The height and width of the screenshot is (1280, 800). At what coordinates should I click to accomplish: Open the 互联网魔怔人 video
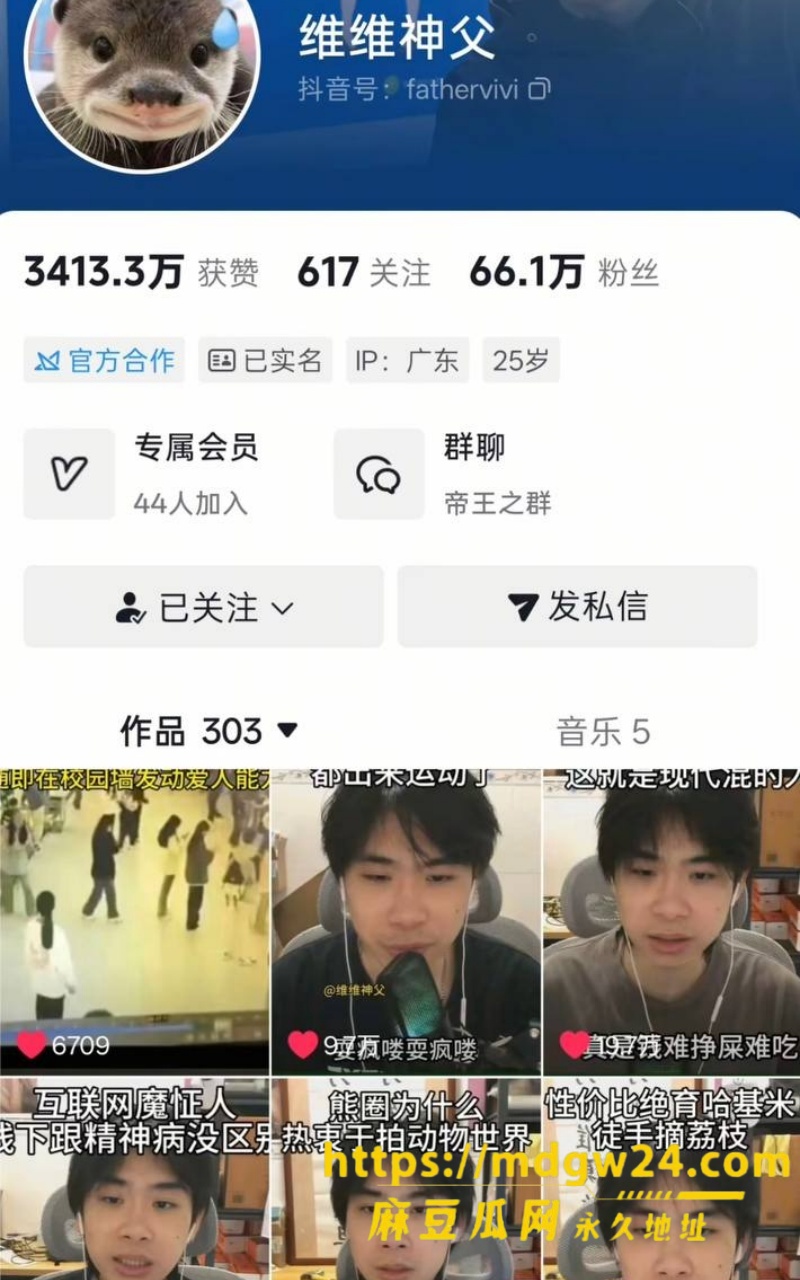pyautogui.click(x=134, y=1179)
